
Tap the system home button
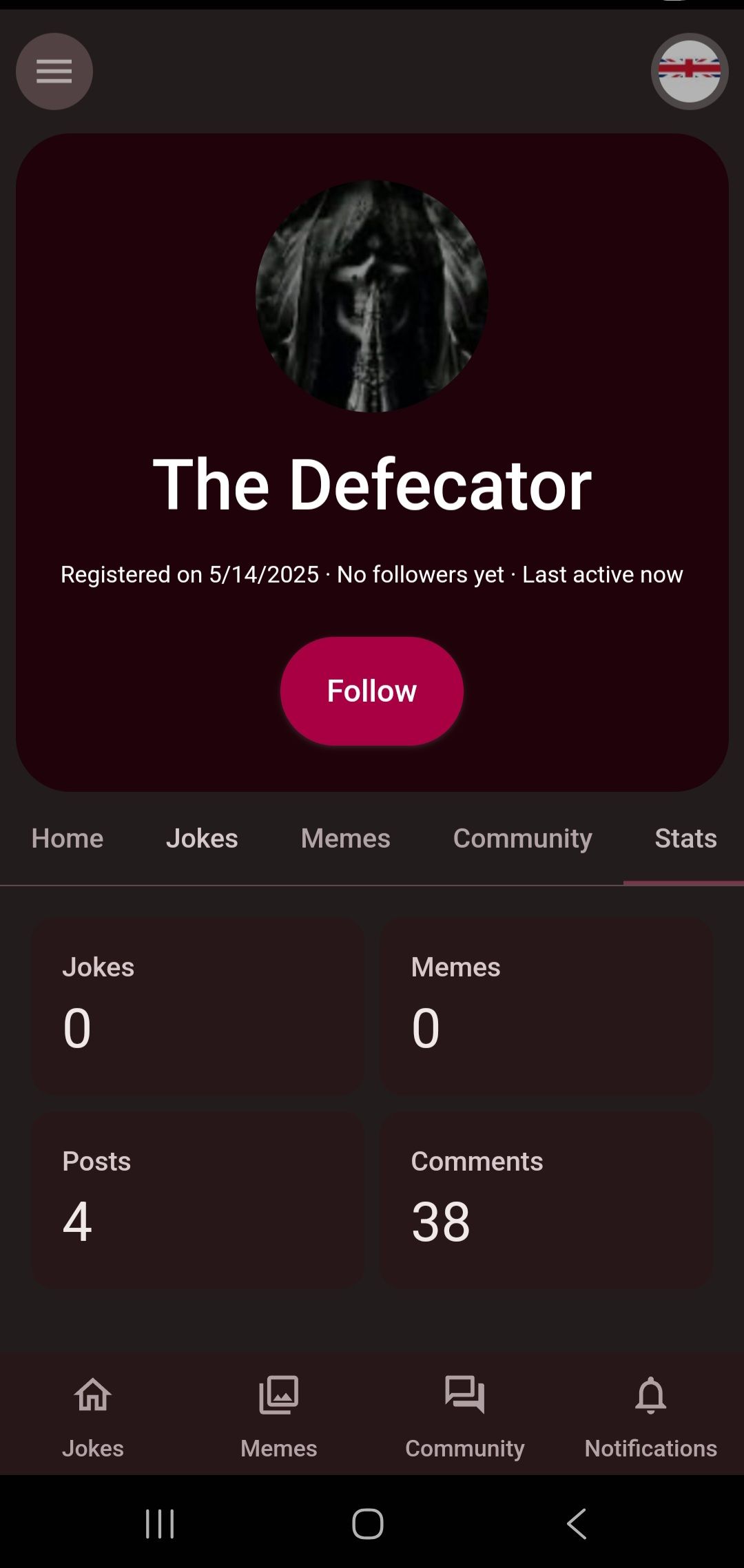tap(368, 1523)
